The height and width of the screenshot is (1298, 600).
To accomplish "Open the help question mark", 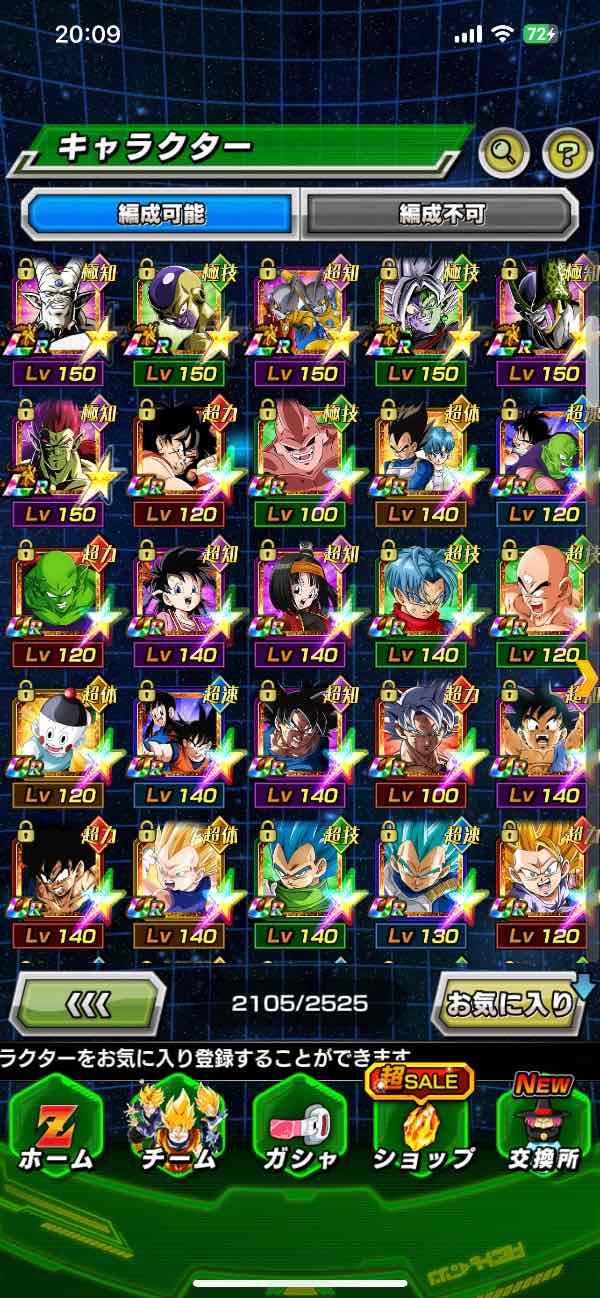I will [567, 152].
